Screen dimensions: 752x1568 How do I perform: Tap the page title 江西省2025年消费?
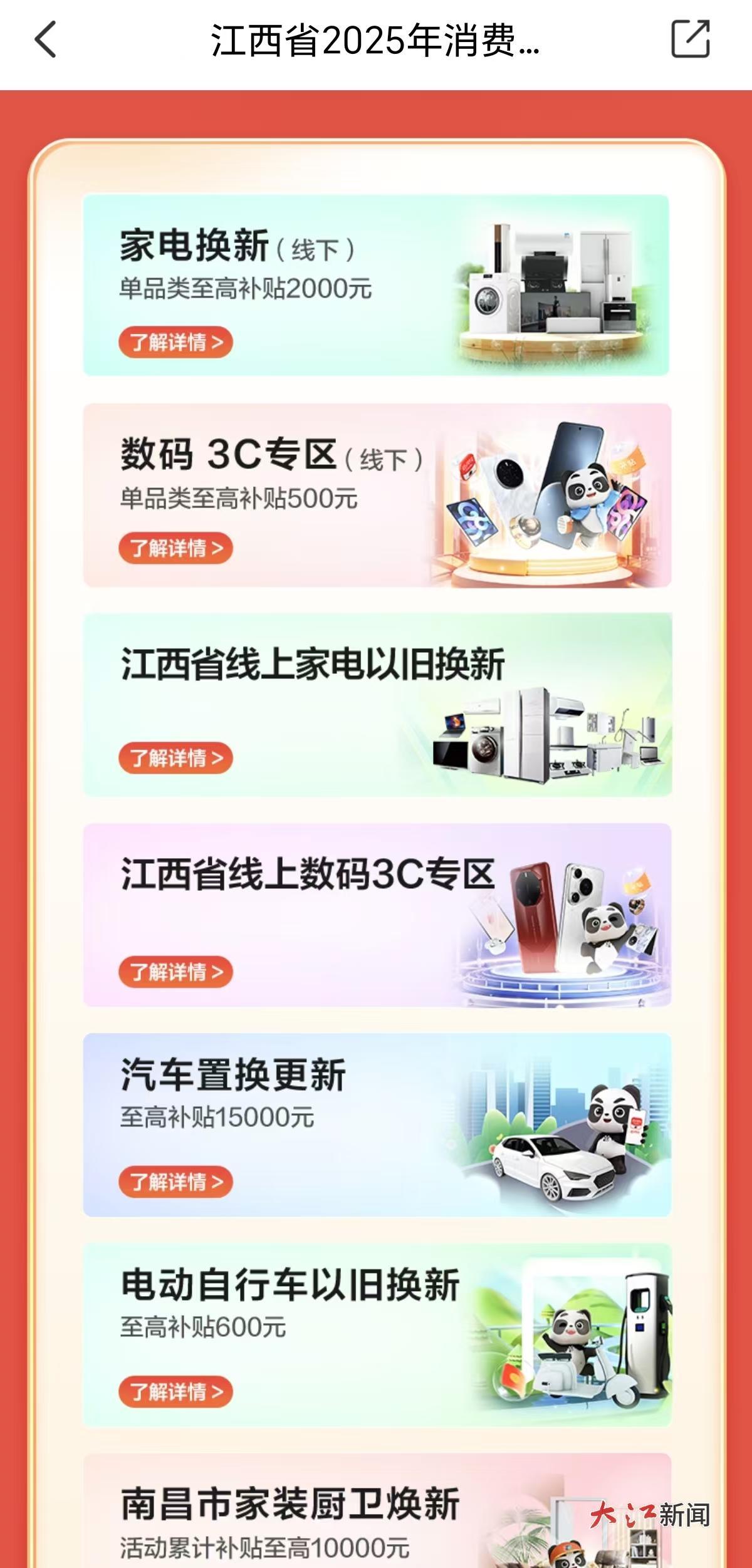376,39
